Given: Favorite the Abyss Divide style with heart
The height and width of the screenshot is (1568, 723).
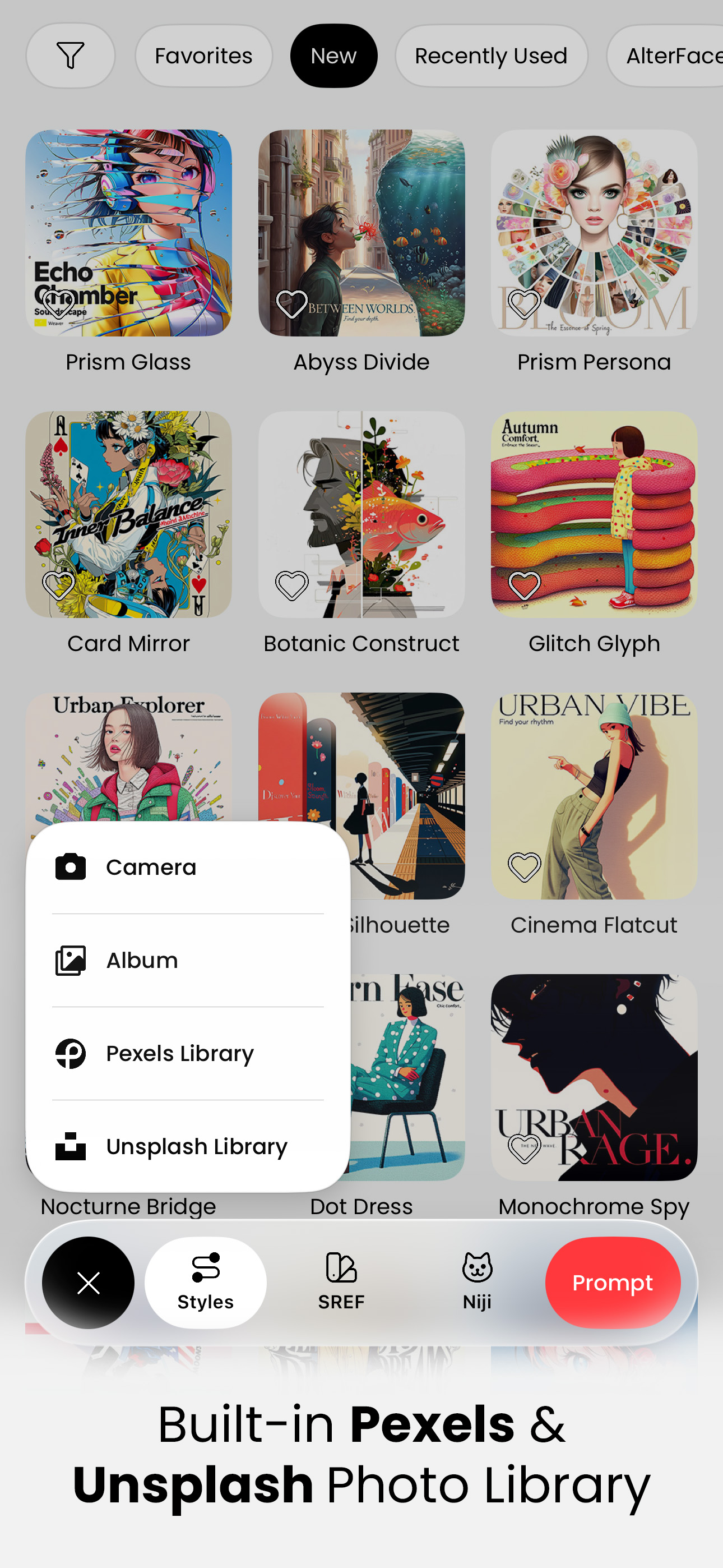Looking at the screenshot, I should [x=291, y=304].
